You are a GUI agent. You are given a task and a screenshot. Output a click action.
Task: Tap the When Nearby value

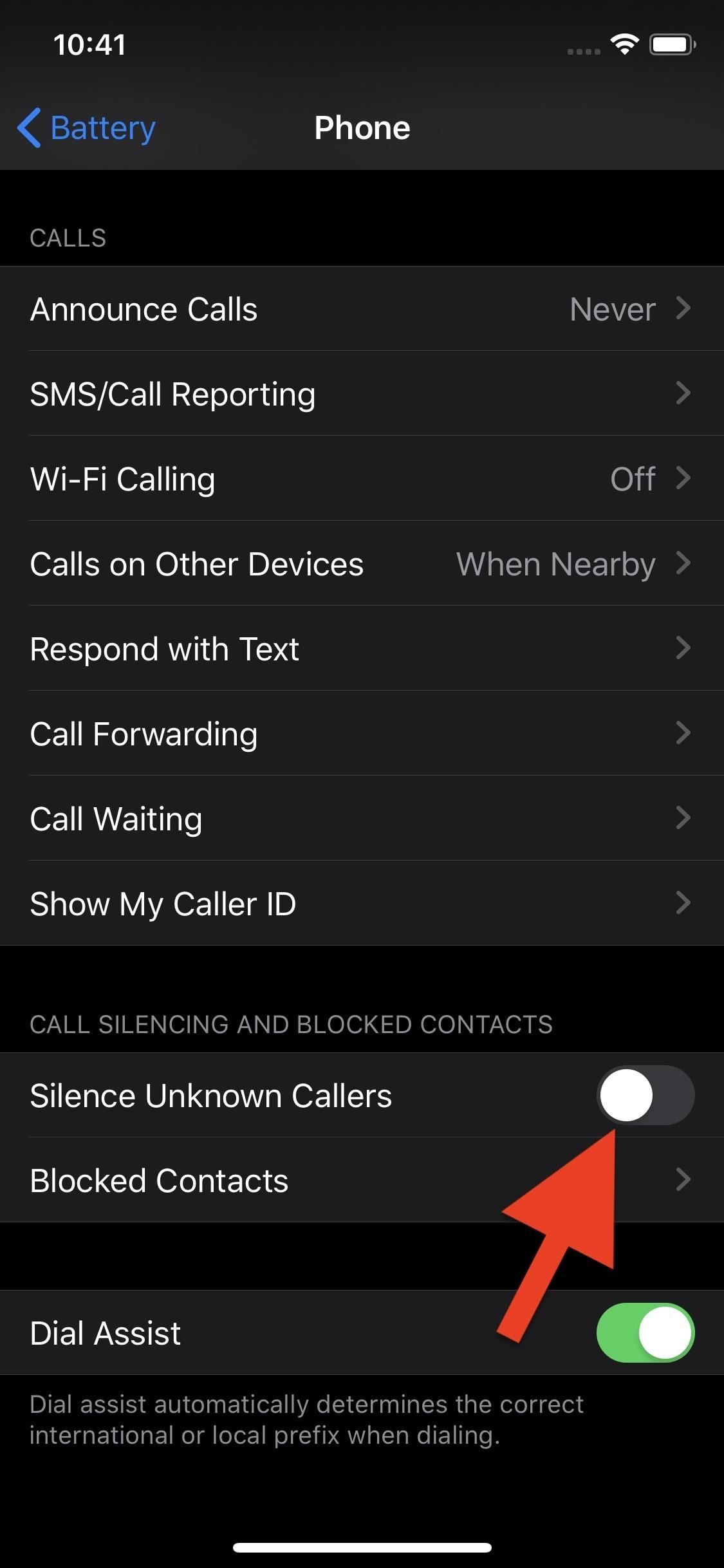pos(555,564)
